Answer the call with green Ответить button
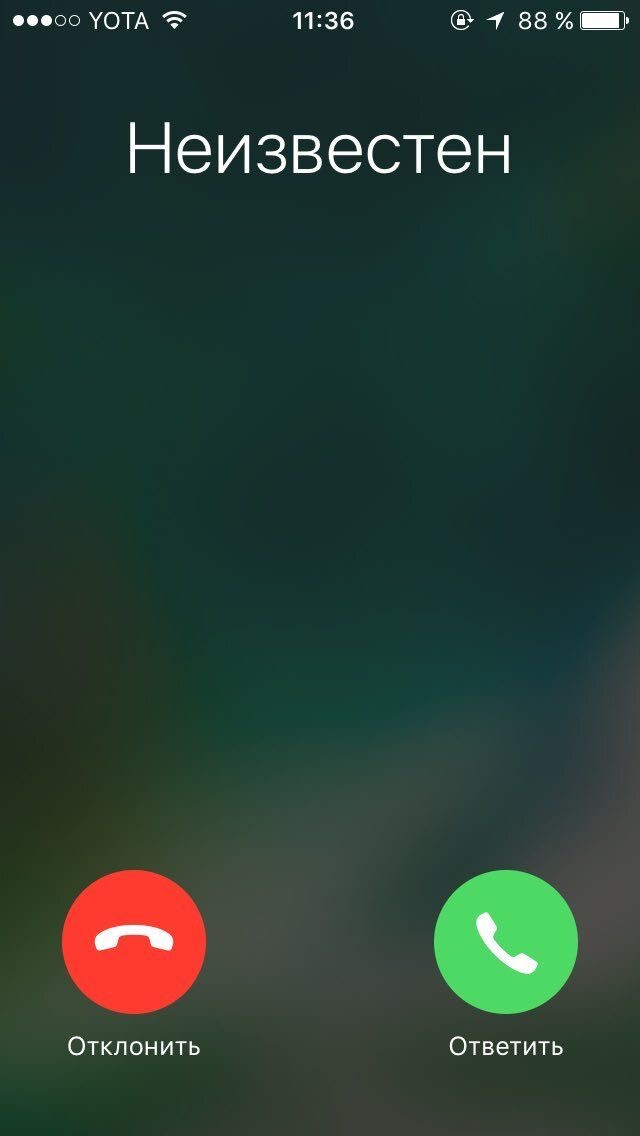The image size is (640, 1136). tap(506, 941)
